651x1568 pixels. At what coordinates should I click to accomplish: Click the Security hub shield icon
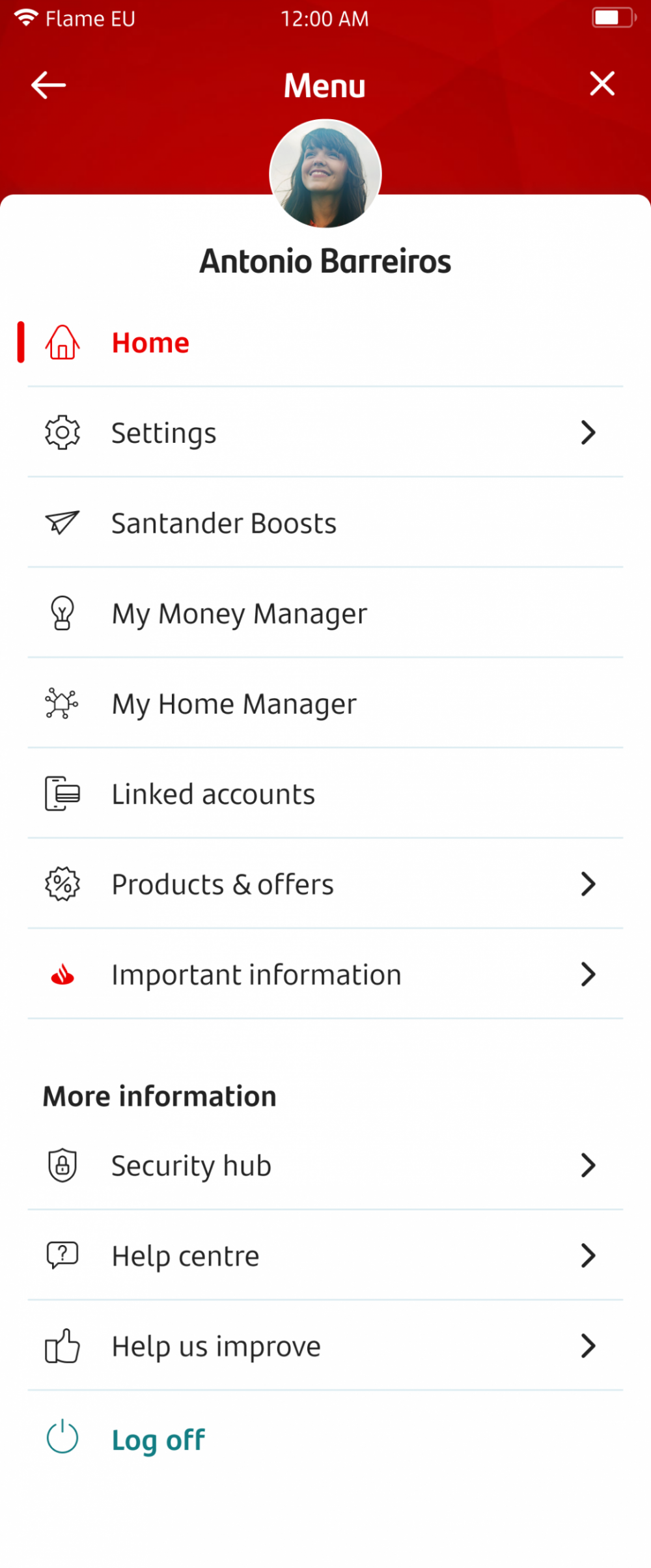62,1165
